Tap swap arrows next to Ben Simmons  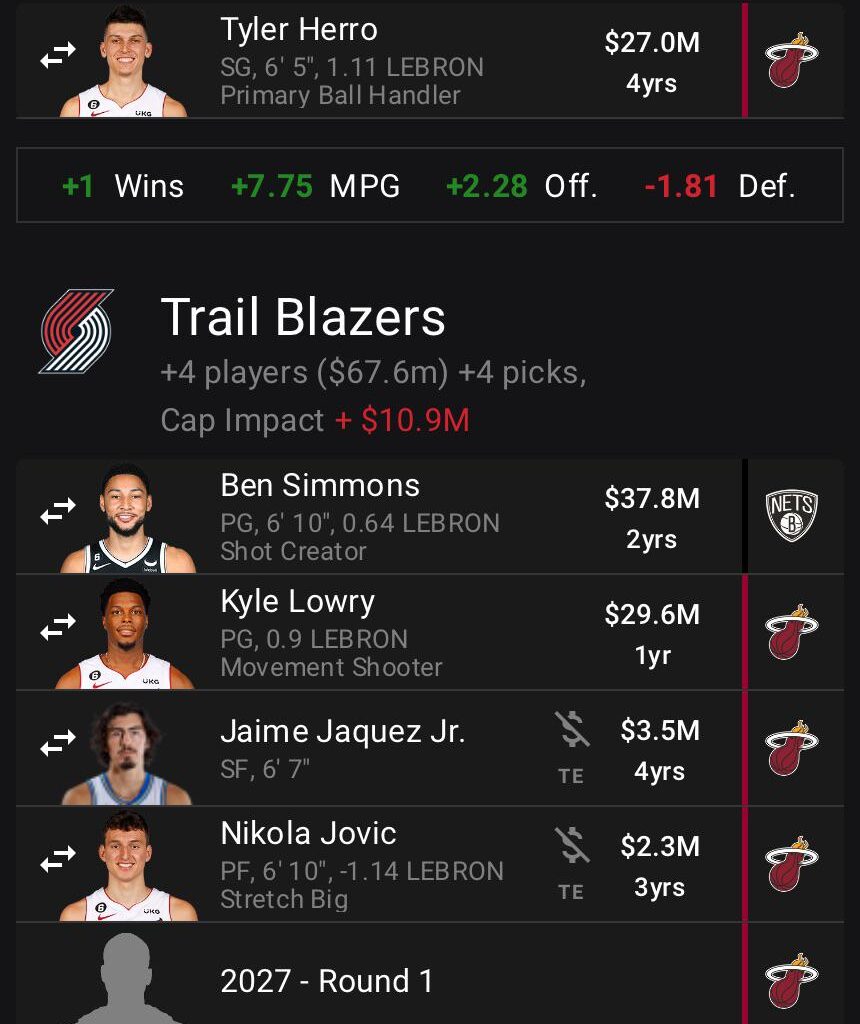[58, 512]
